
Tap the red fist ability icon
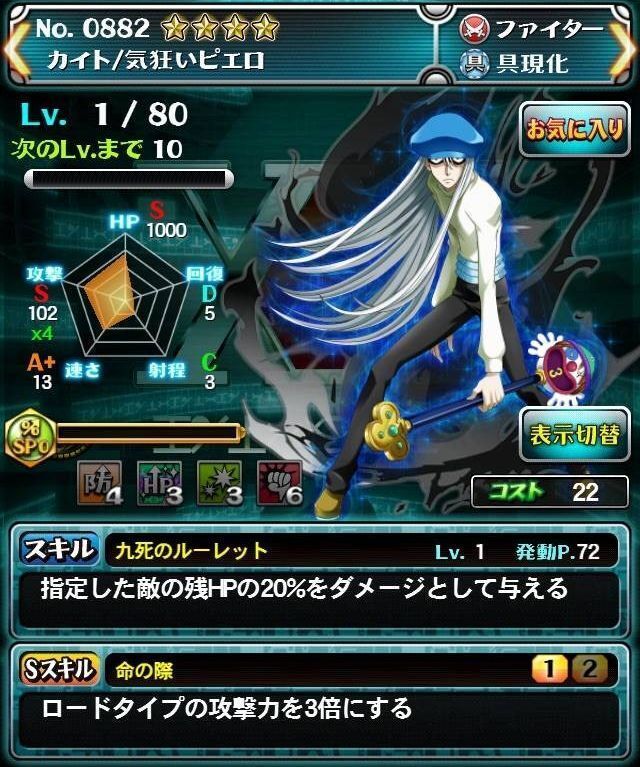[x=279, y=481]
